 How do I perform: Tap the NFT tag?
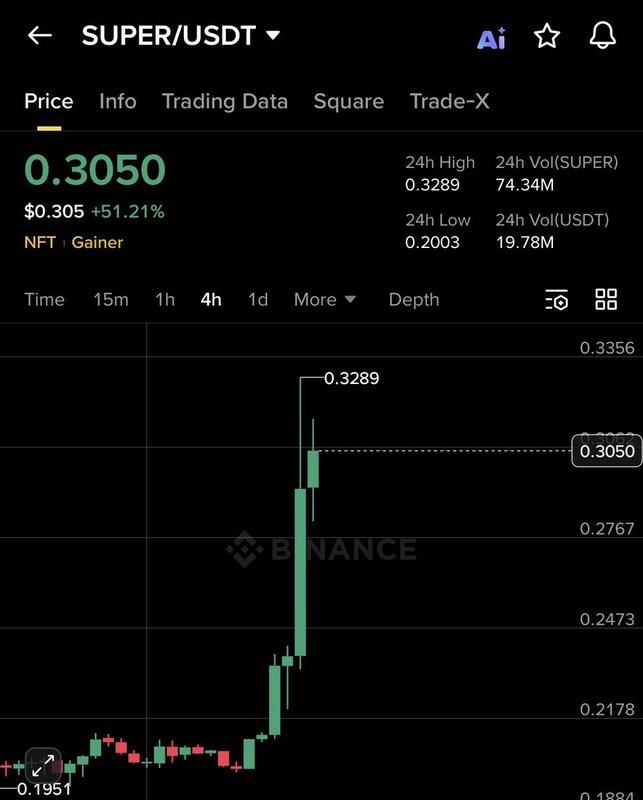[x=40, y=242]
